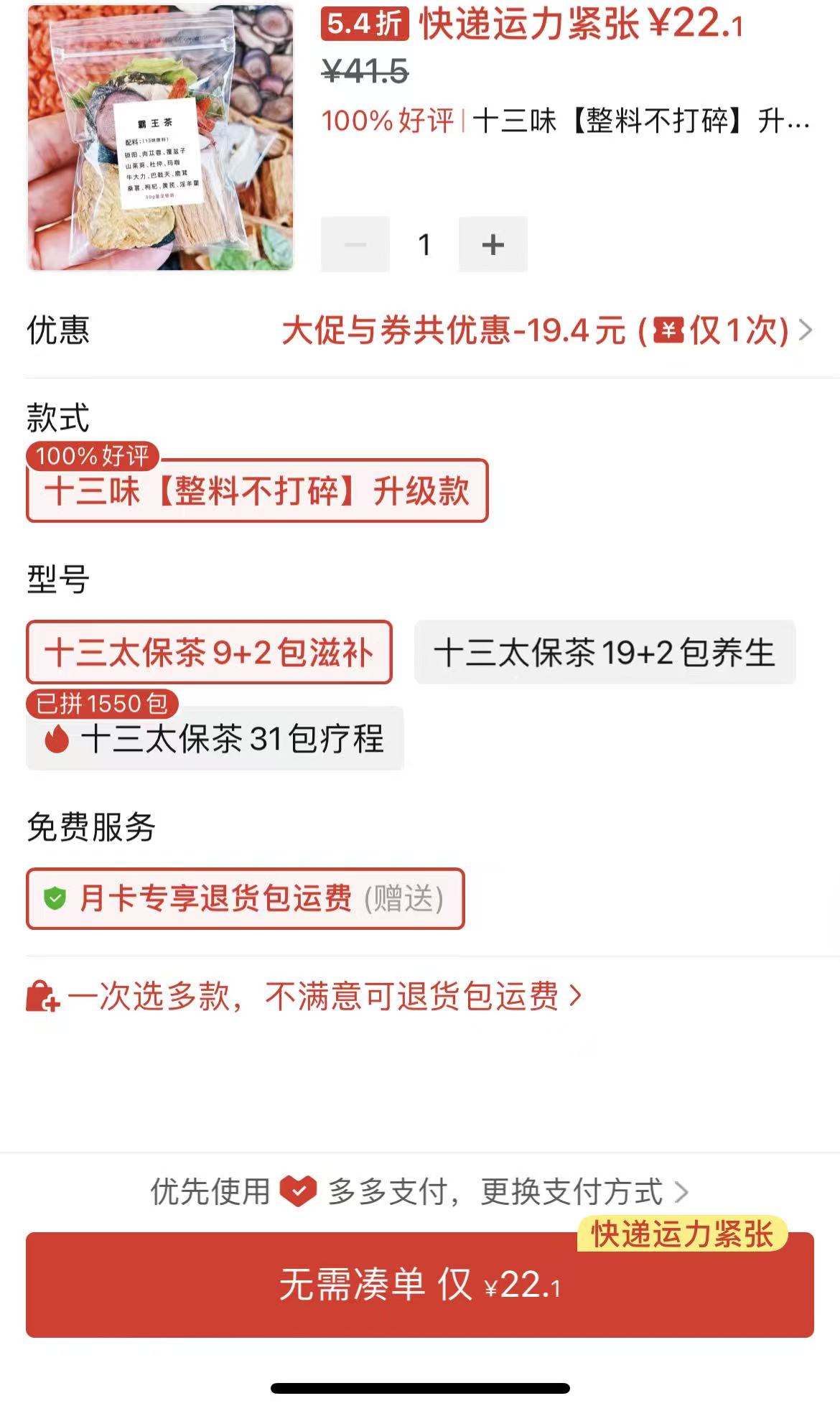This screenshot has width=840, height=1411.
Task: Open the 优惠 discount details row
Action: tap(546, 331)
